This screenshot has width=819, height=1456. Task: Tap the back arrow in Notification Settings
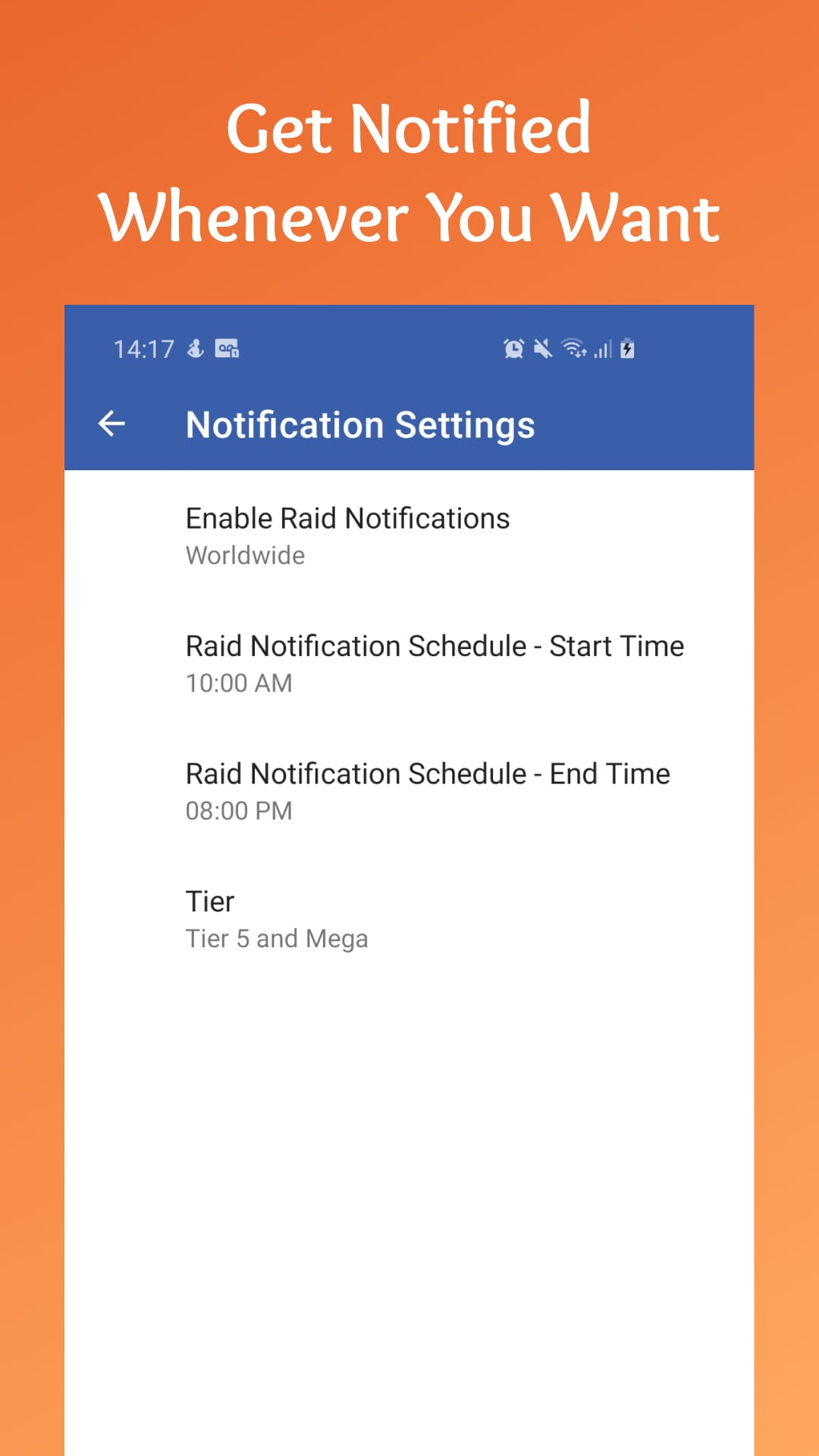tap(112, 425)
